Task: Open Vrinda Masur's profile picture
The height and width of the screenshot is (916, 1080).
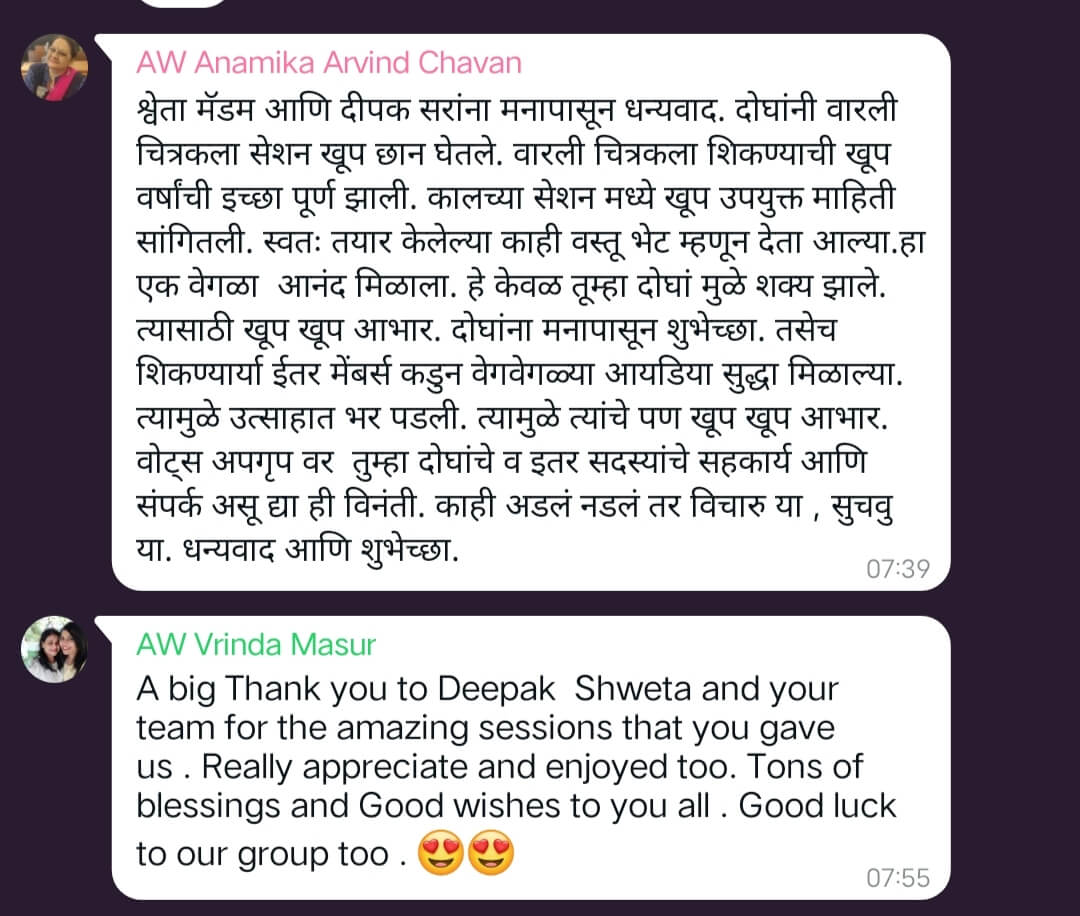Action: (x=55, y=649)
